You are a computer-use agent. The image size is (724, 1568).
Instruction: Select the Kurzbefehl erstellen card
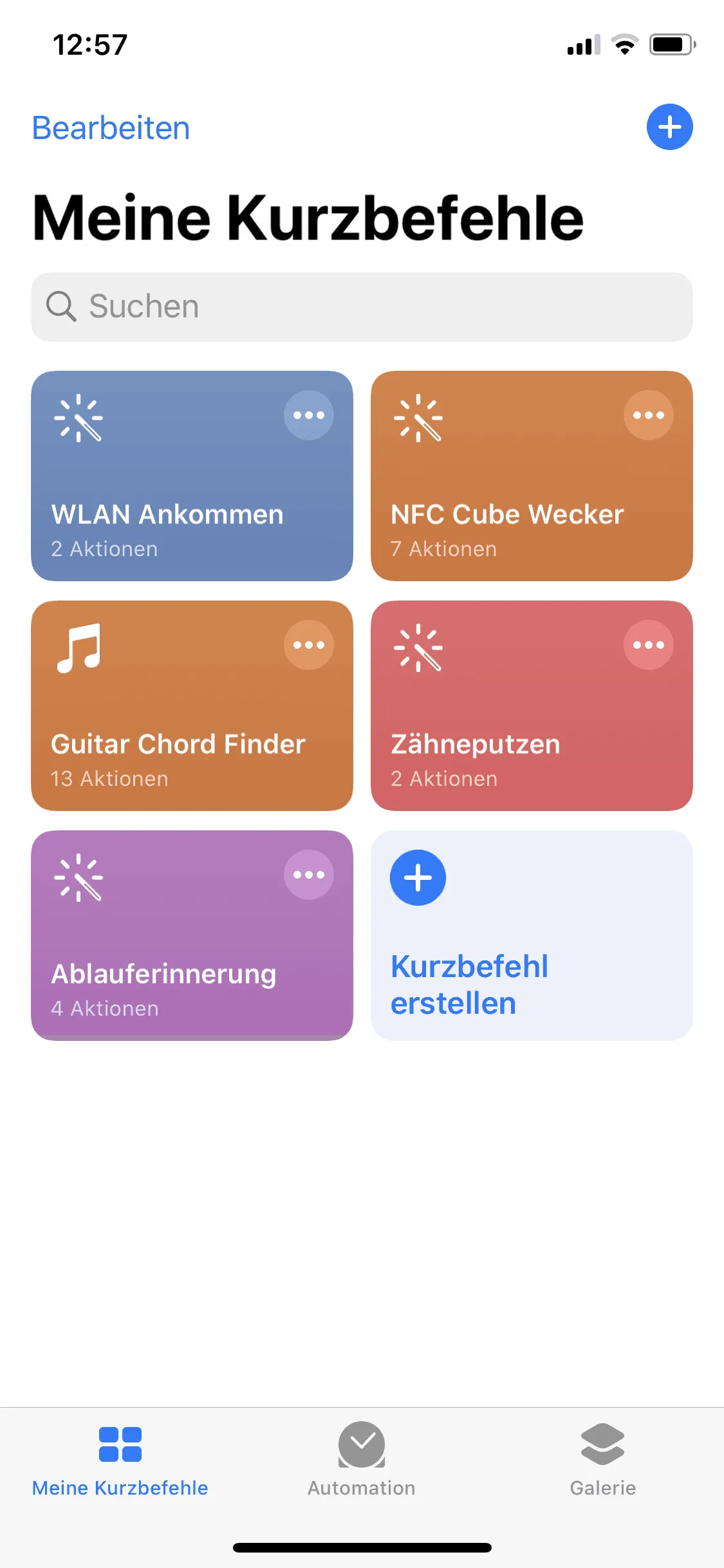point(532,935)
